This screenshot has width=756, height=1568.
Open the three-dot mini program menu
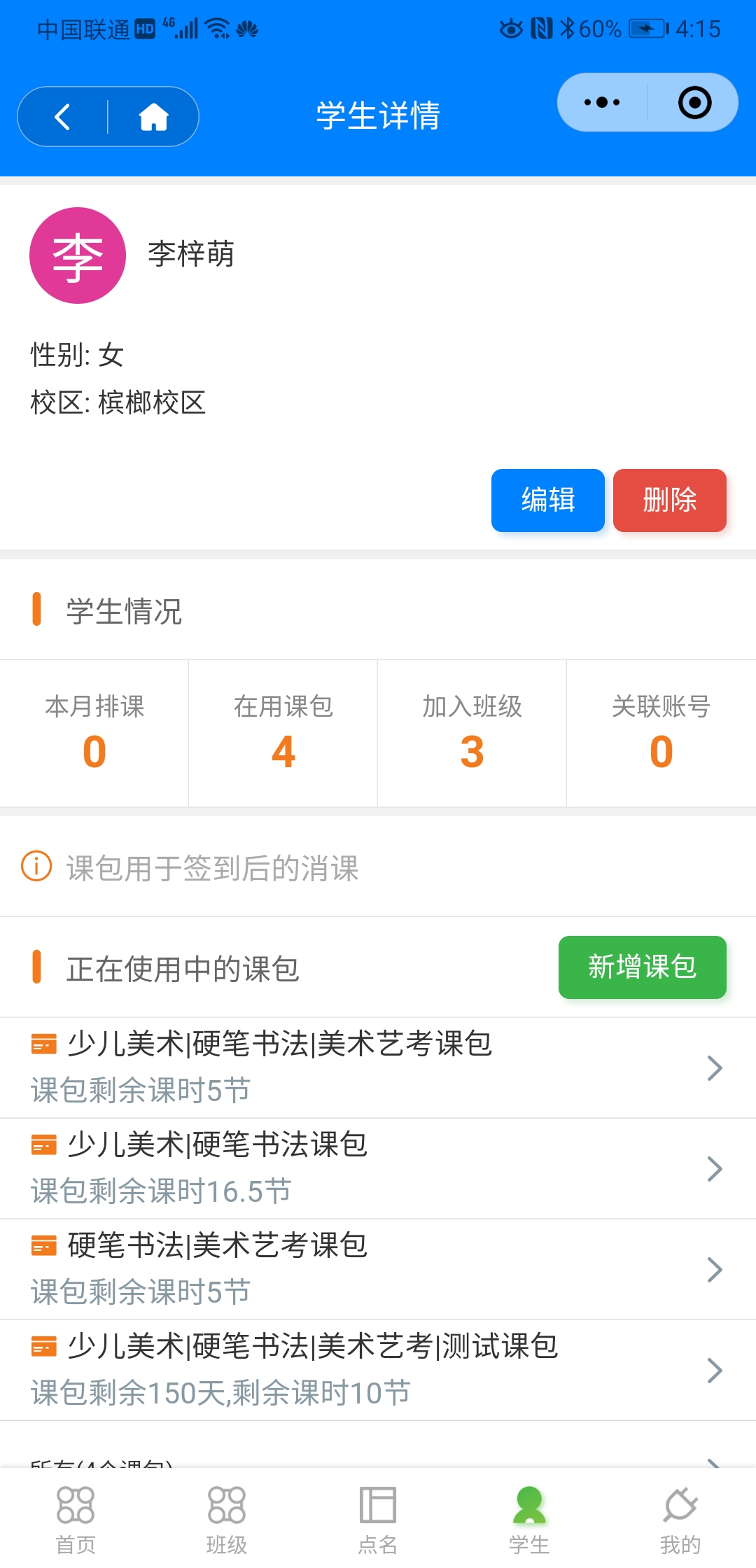pos(602,102)
